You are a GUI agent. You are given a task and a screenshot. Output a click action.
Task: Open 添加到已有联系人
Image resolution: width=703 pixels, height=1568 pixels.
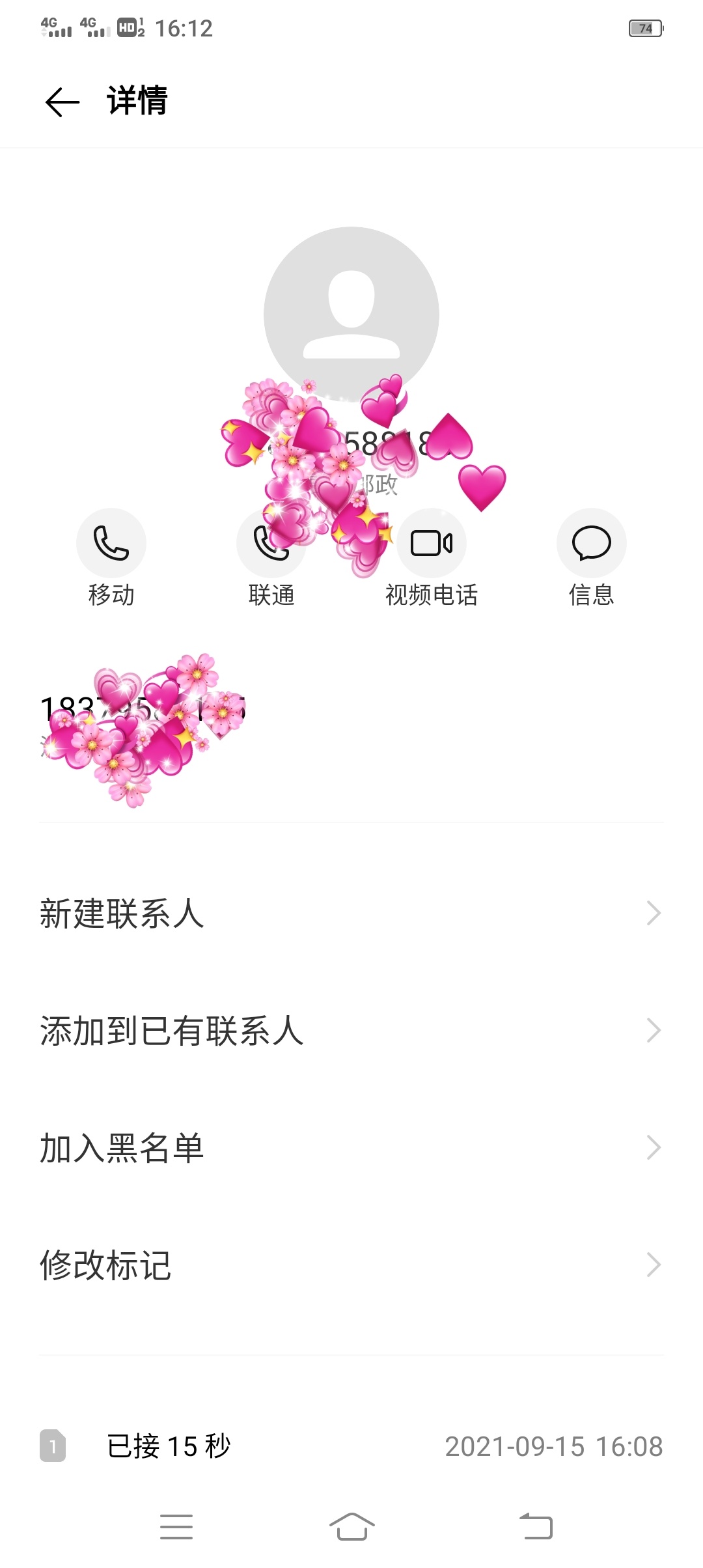point(351,1030)
